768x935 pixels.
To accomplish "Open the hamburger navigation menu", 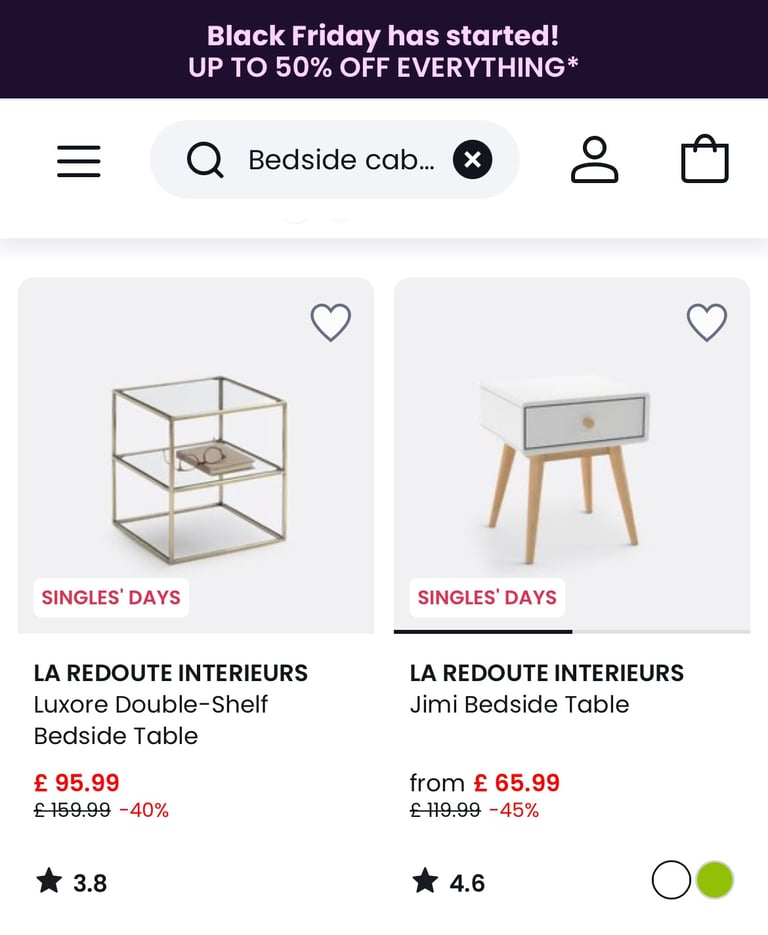I will point(78,160).
